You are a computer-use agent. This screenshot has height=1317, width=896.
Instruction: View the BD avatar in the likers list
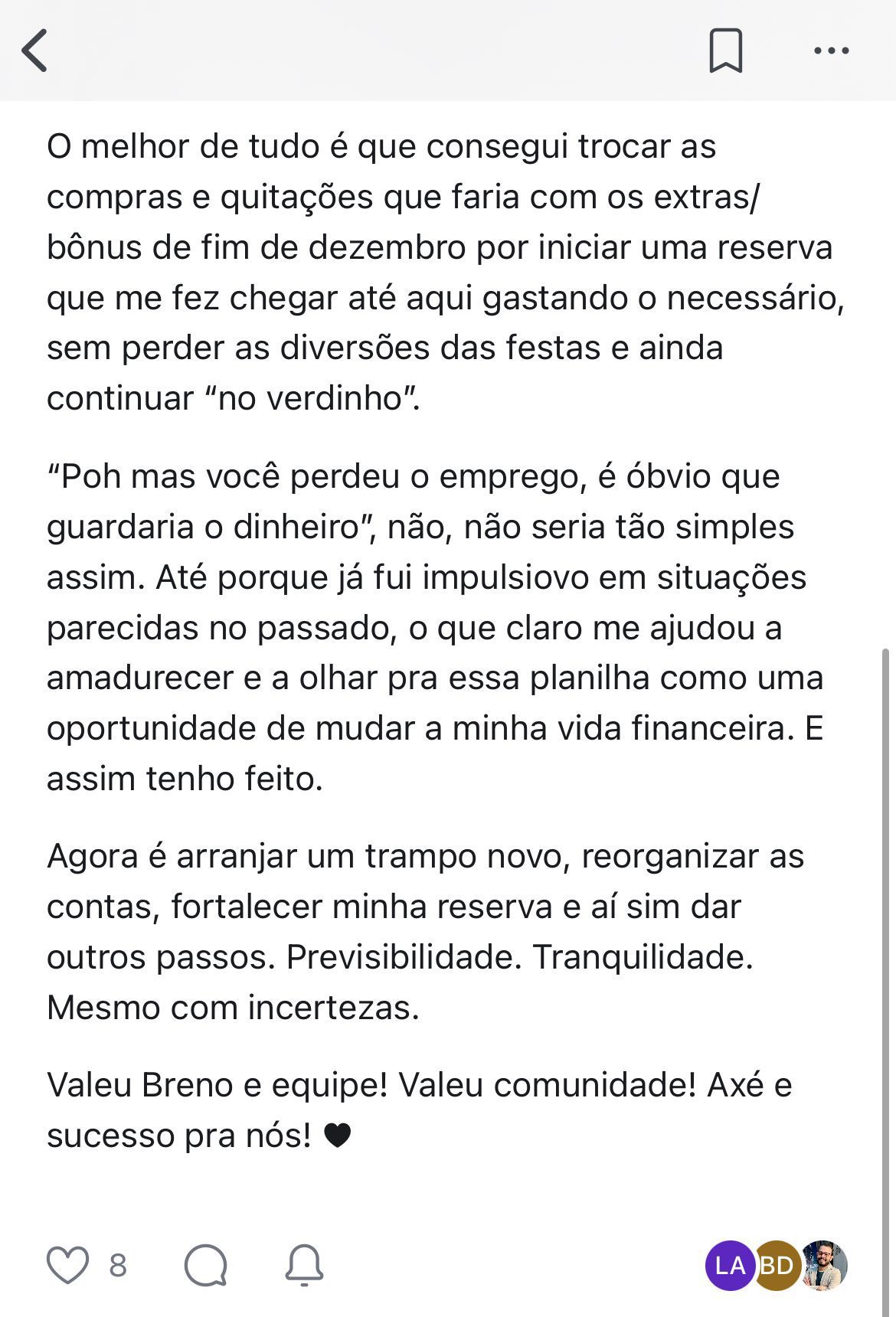[777, 1266]
